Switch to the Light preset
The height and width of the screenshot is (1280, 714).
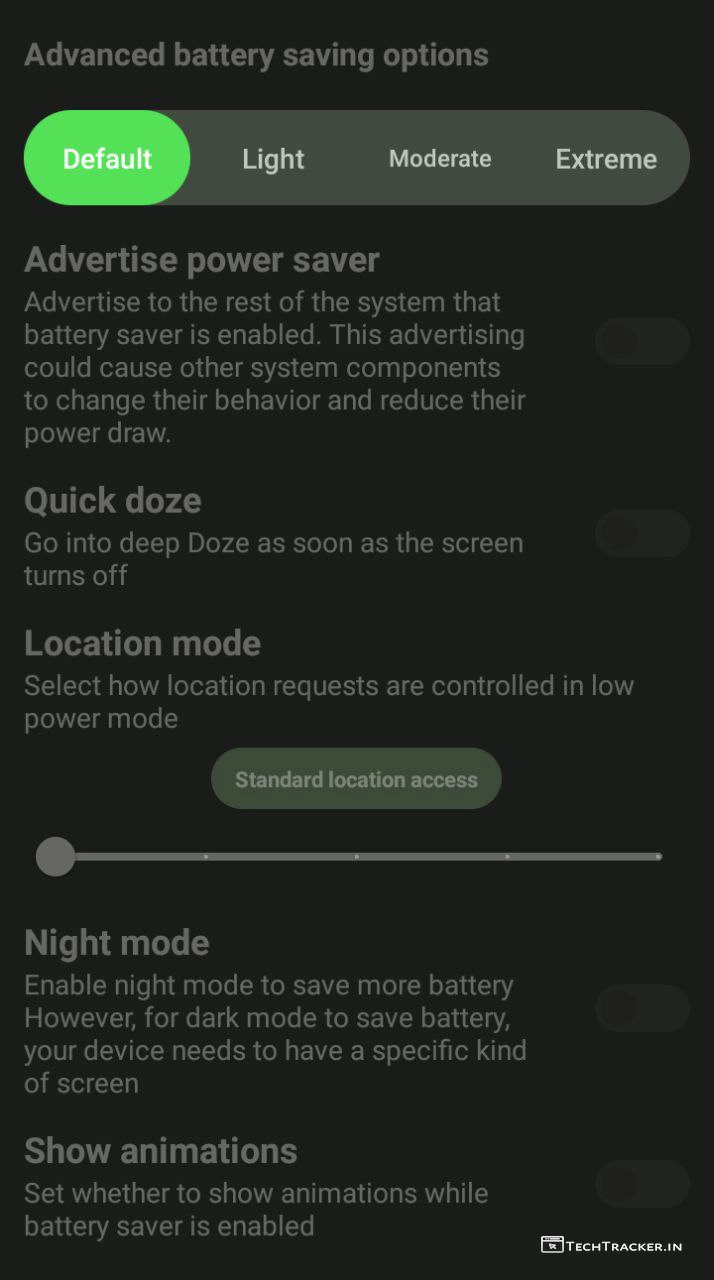tap(273, 159)
